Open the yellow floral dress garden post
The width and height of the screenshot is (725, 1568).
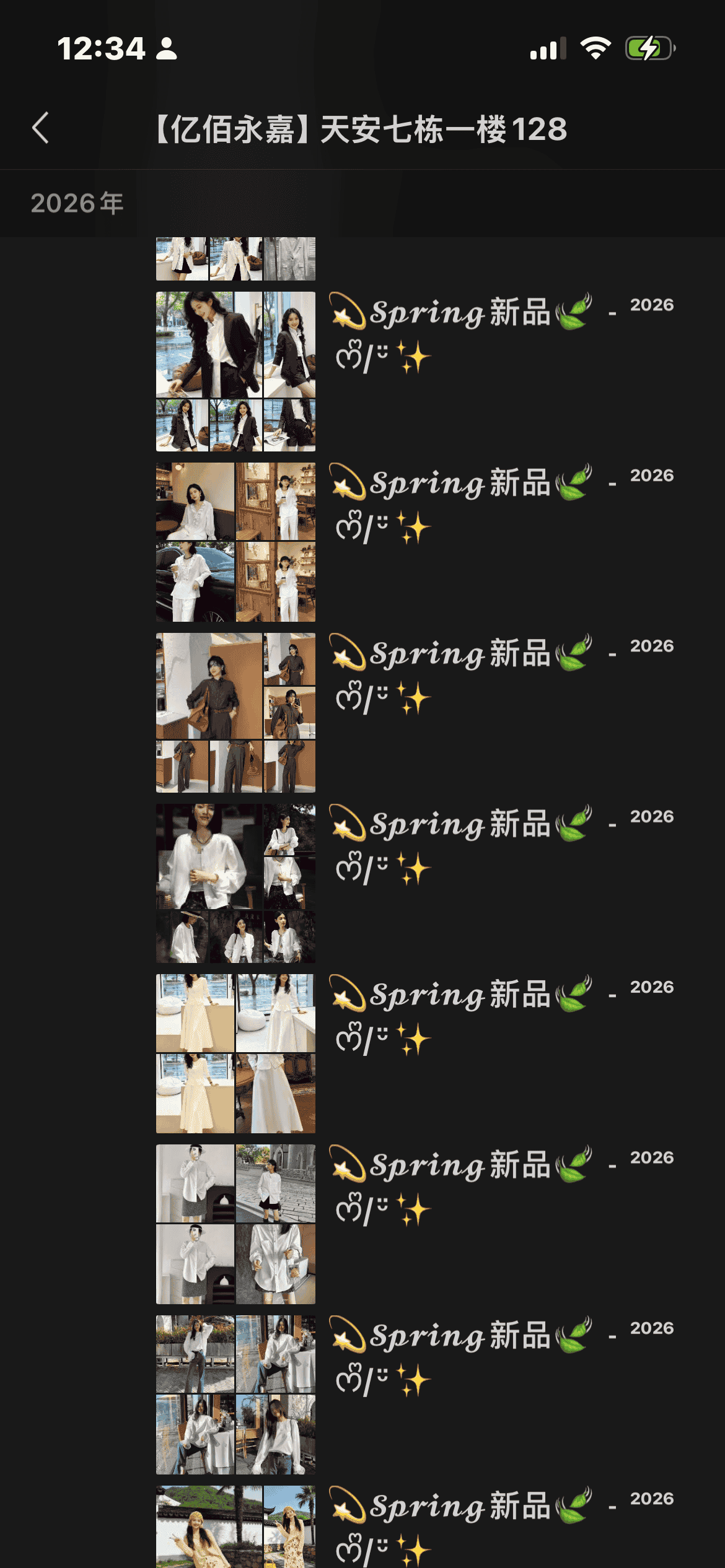pos(235,1527)
